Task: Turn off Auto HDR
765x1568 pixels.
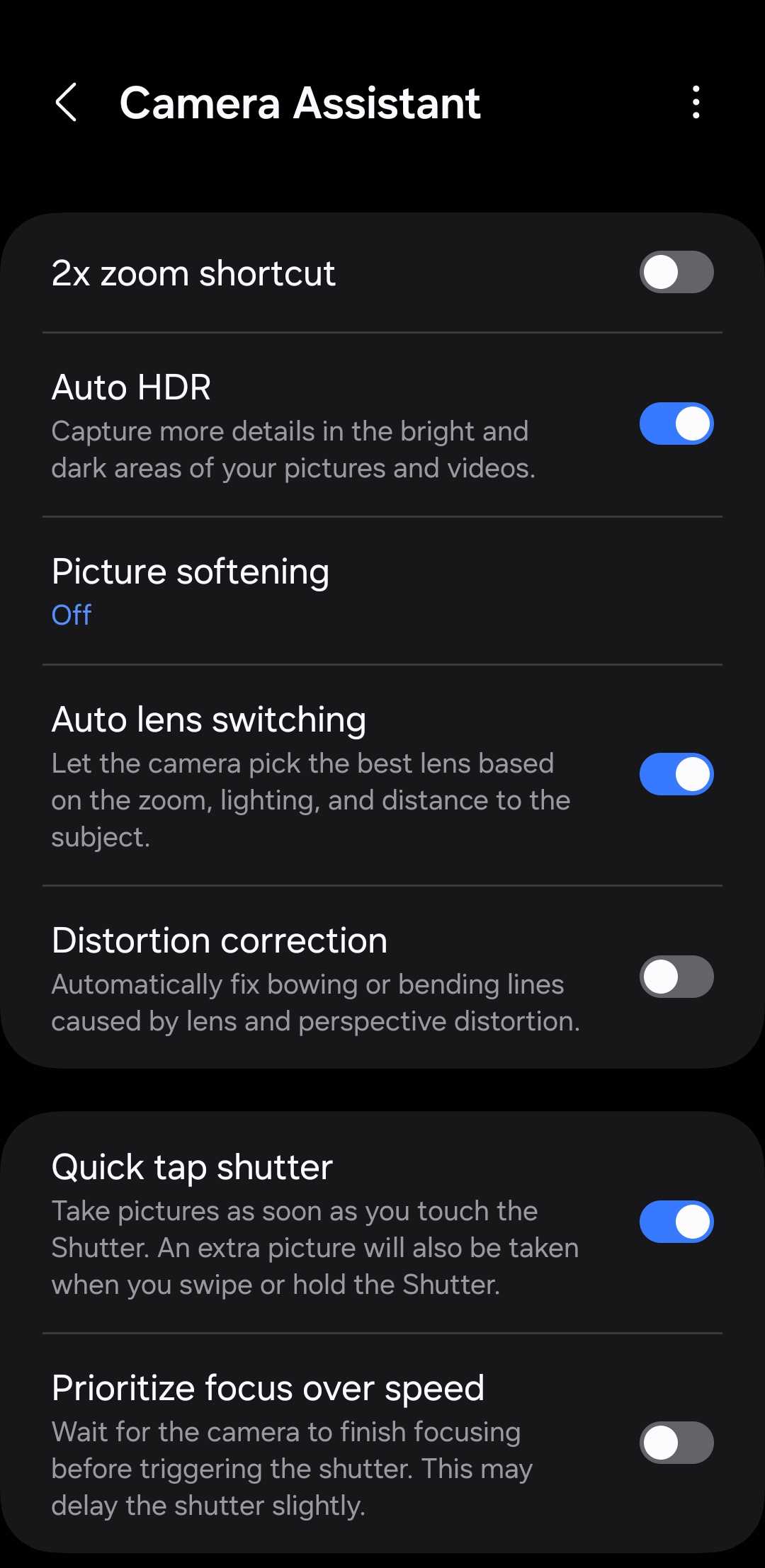Action: (676, 424)
